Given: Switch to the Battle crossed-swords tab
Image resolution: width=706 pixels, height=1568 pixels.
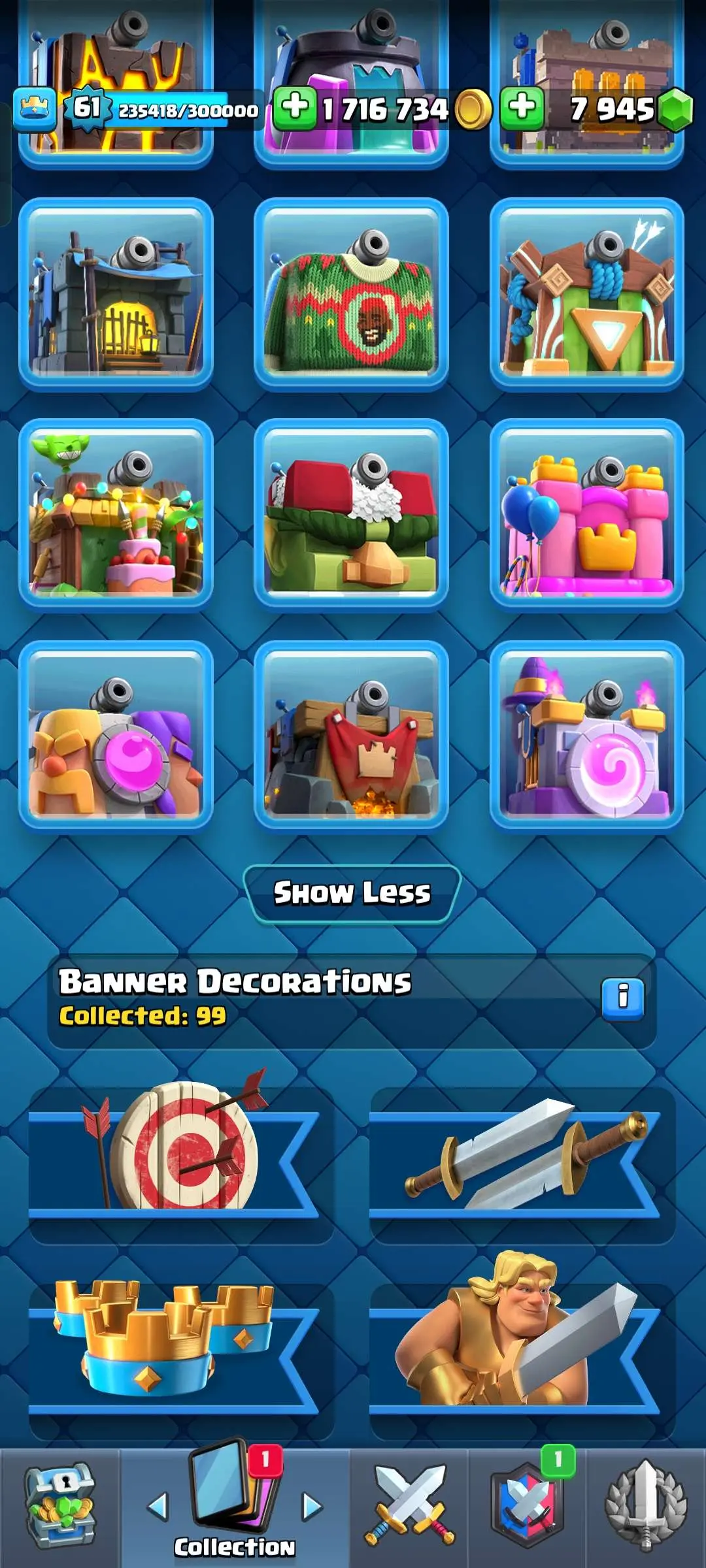Looking at the screenshot, I should pyautogui.click(x=409, y=1506).
